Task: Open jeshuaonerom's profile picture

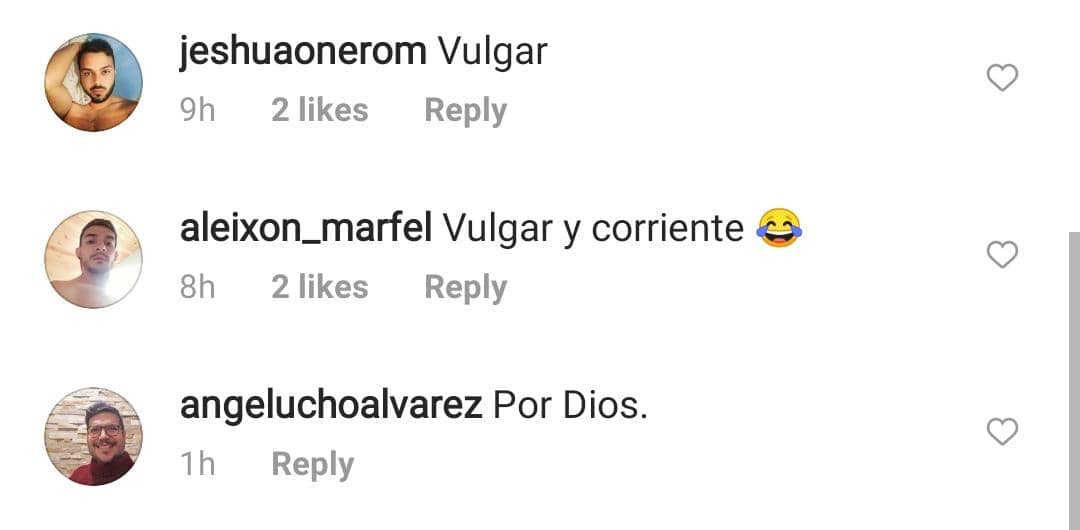Action: pos(94,82)
